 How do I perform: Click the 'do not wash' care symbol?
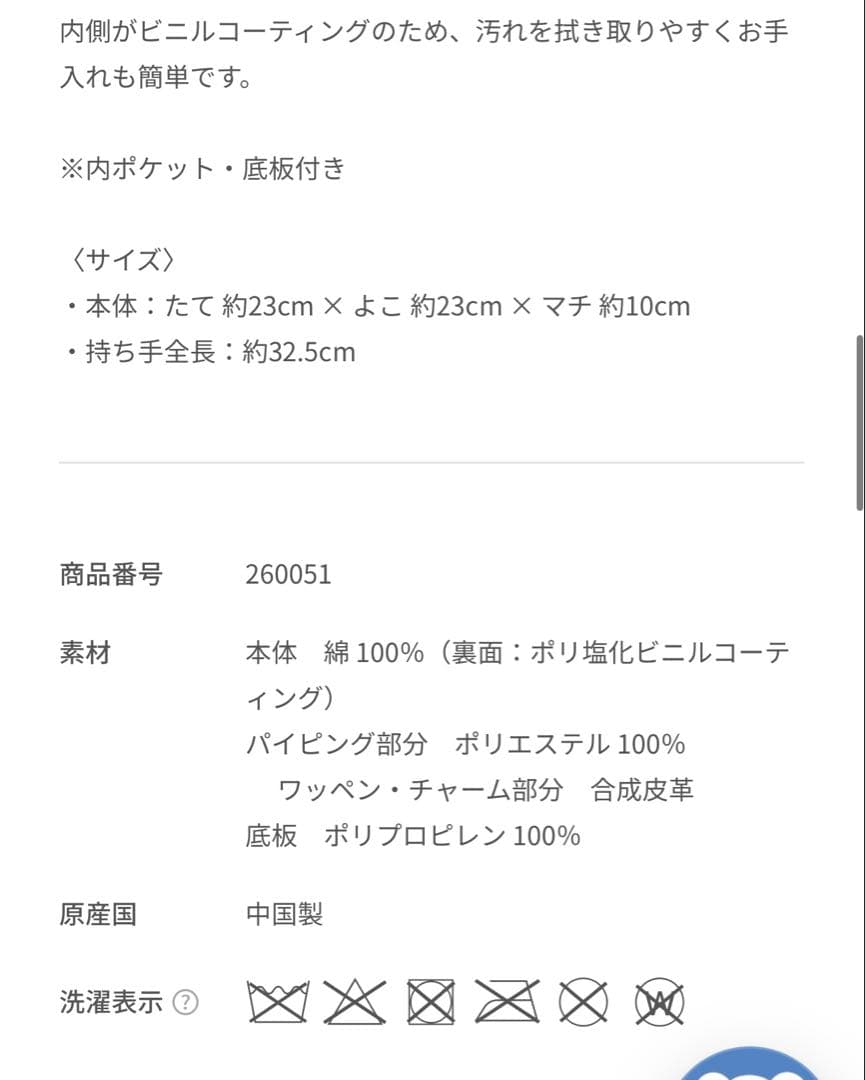(277, 1001)
